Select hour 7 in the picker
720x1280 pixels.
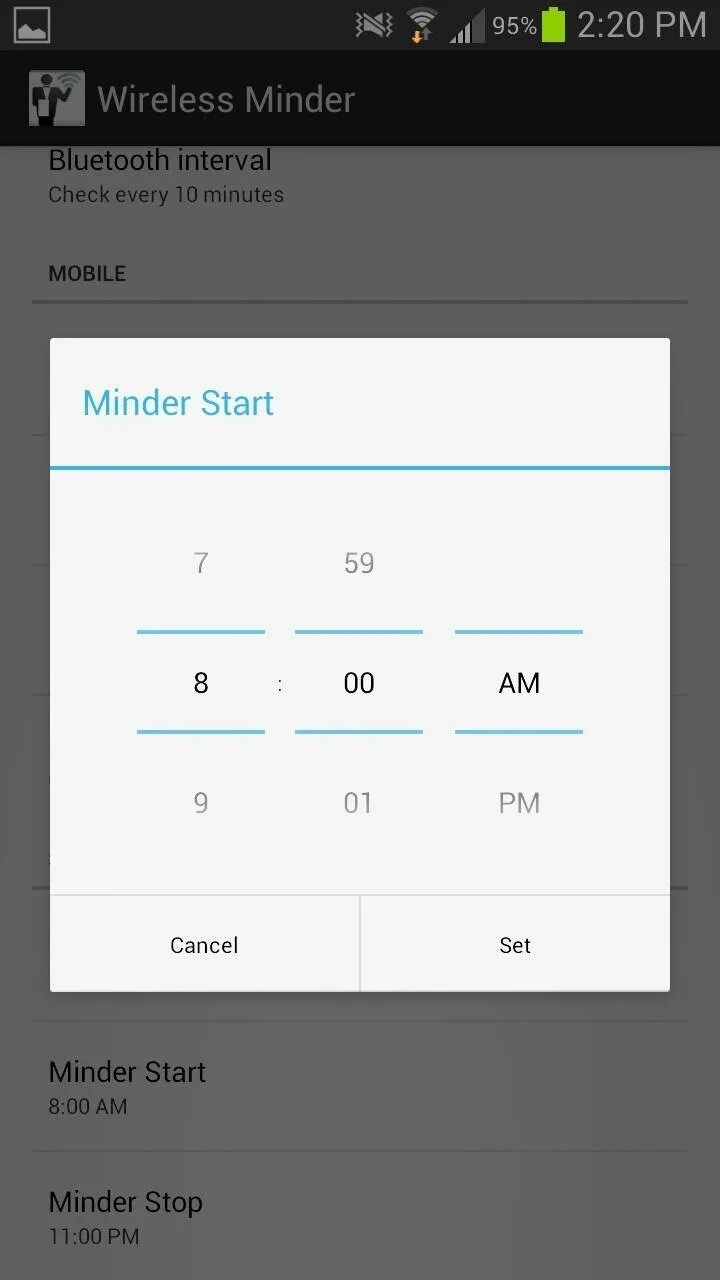coord(201,563)
